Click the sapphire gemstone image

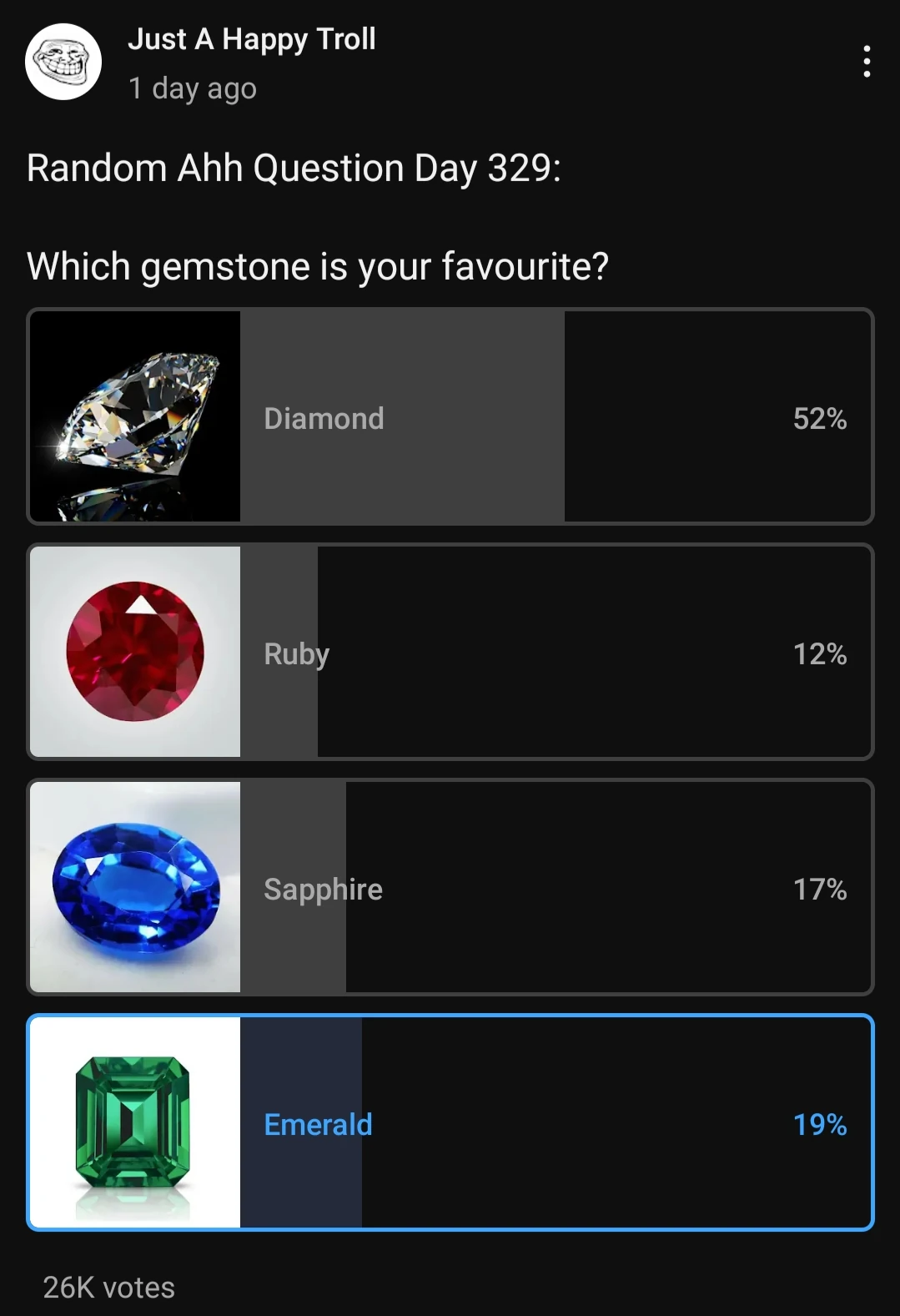[133, 887]
